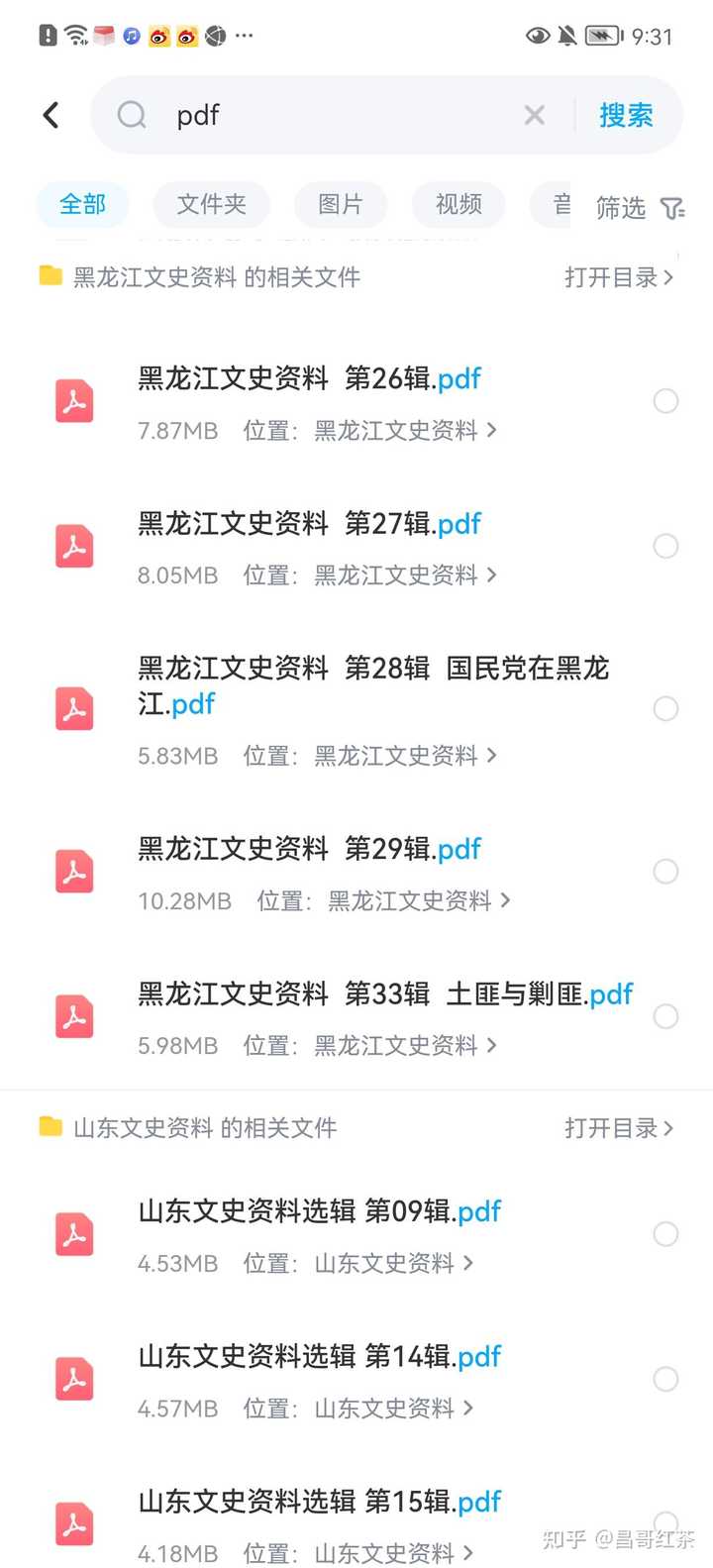Image resolution: width=713 pixels, height=1568 pixels.
Task: Select the 全部 tab
Action: pyautogui.click(x=82, y=205)
